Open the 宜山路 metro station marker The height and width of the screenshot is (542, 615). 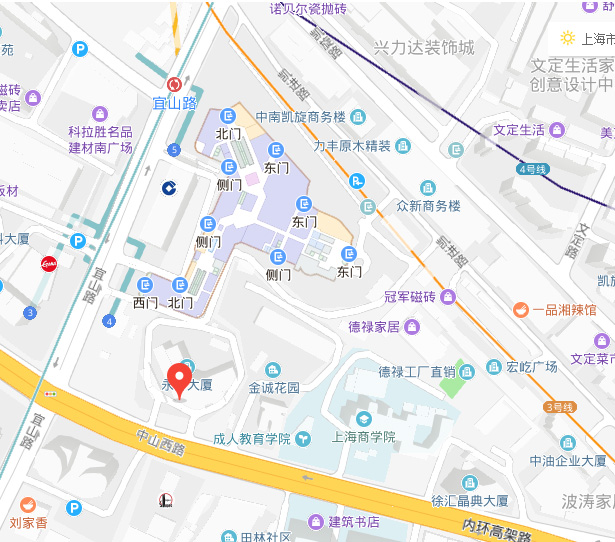175,85
